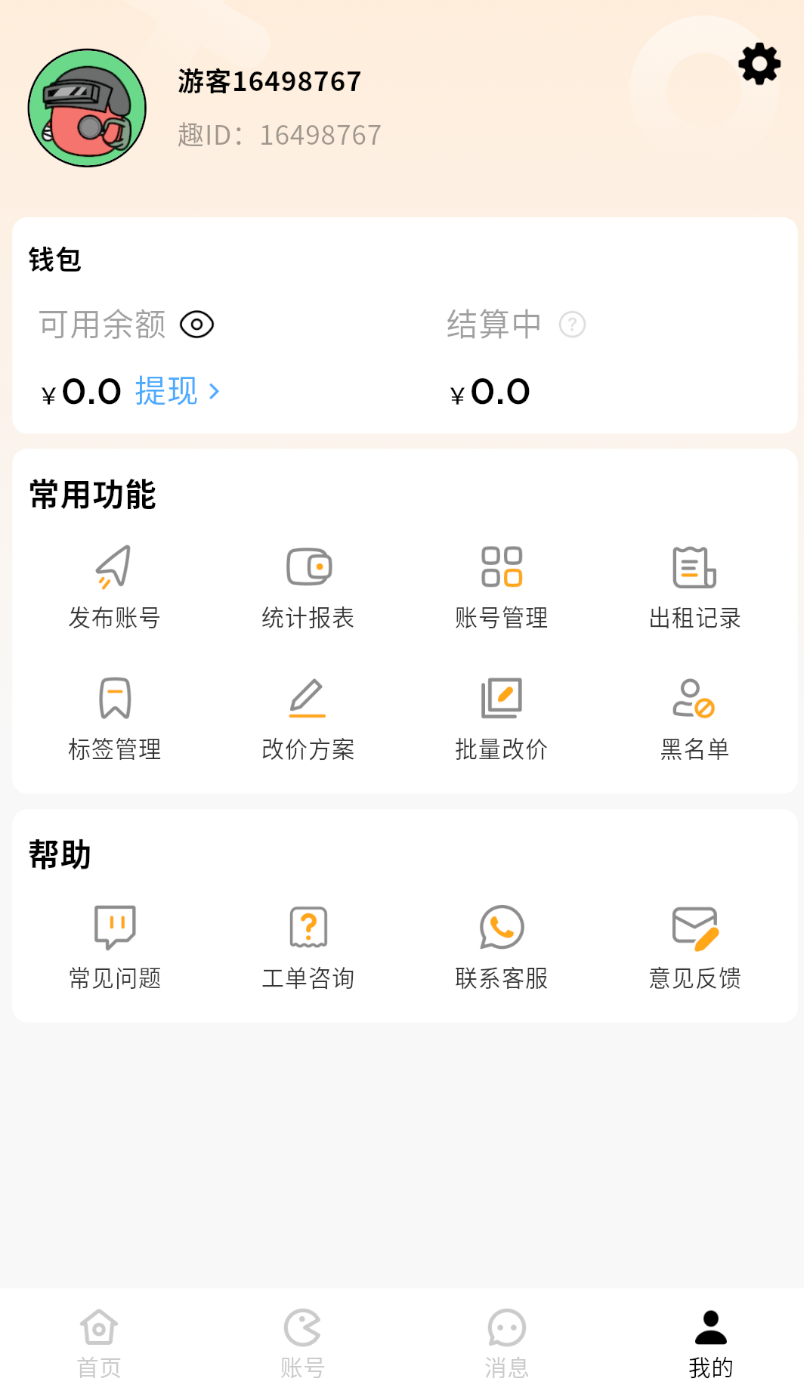Open the settings gear icon

point(759,64)
